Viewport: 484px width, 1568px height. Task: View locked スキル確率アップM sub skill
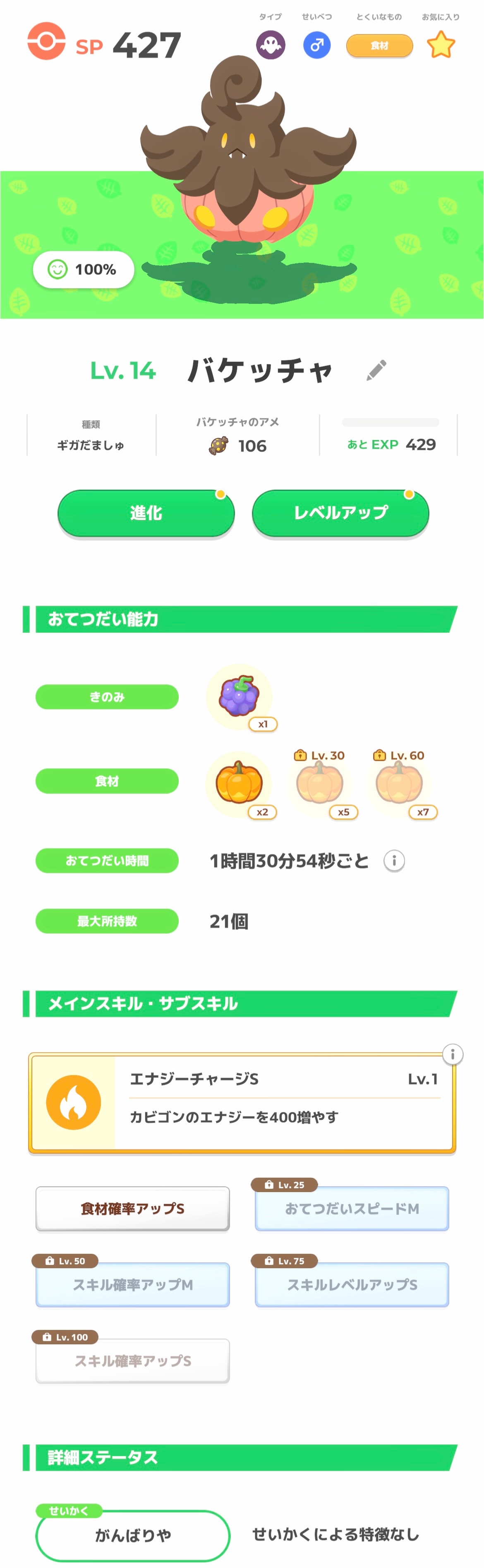133,1284
